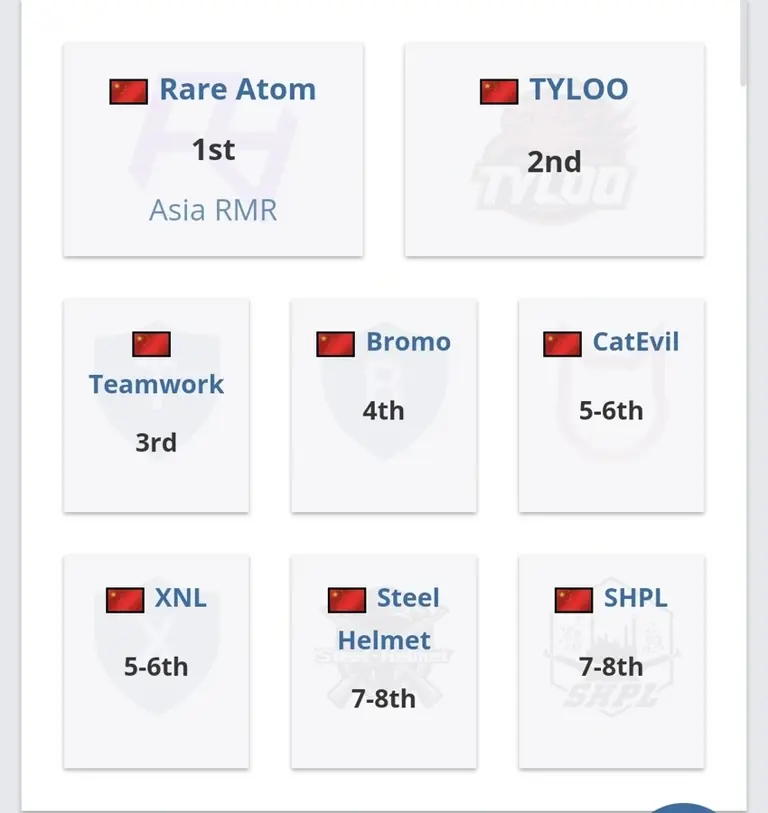The image size is (768, 813).
Task: Open the Asia RMR link
Action: [x=213, y=210]
